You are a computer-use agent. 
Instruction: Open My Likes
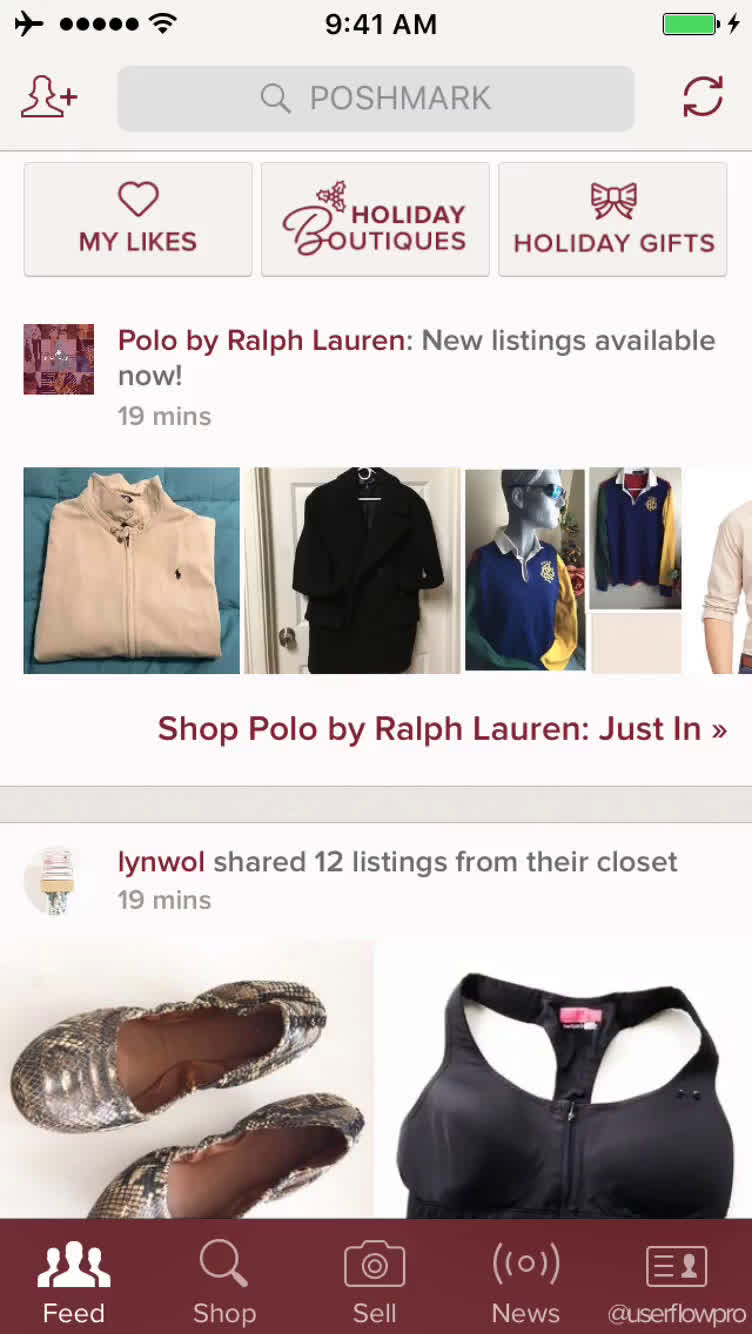point(138,219)
